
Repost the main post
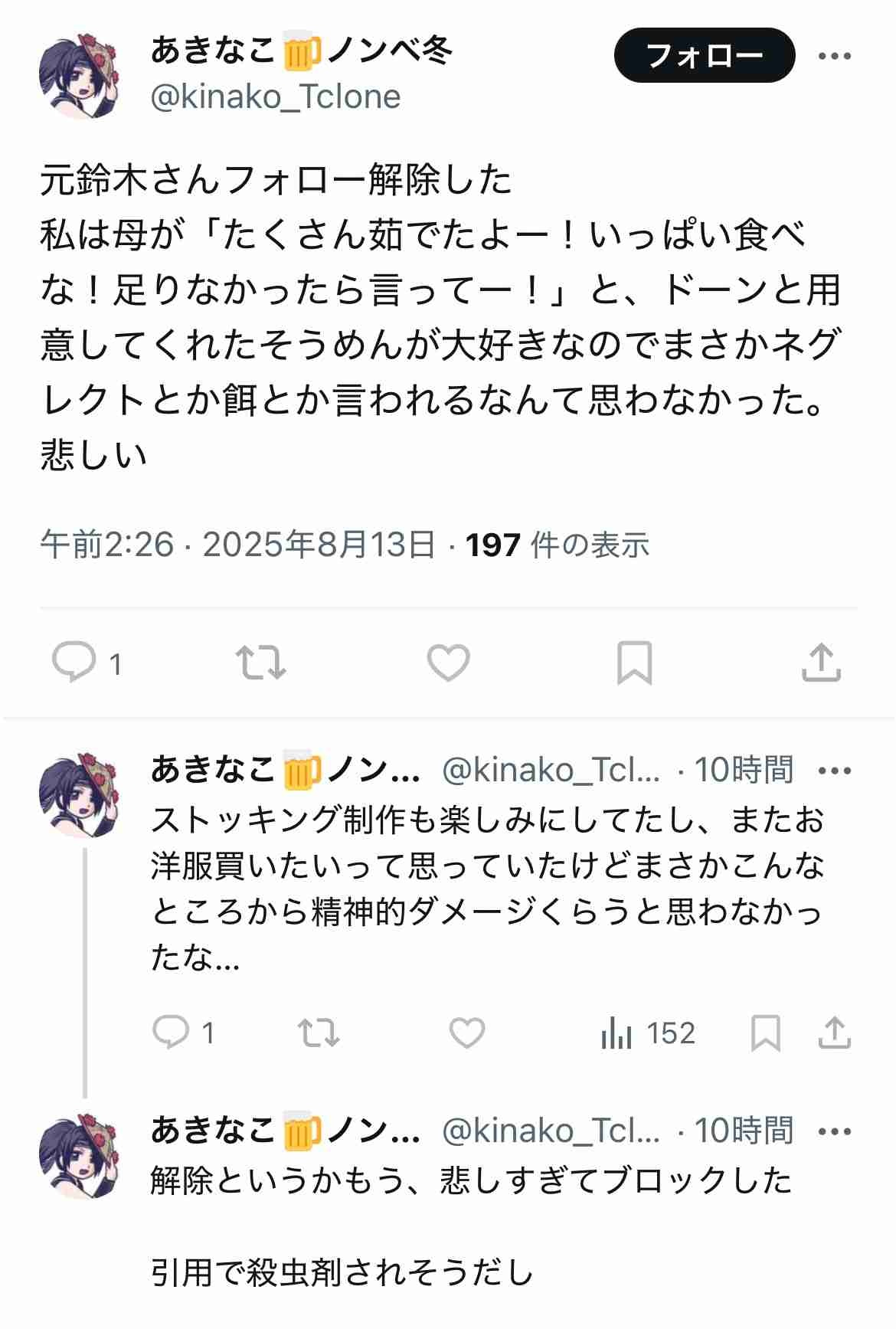click(260, 663)
